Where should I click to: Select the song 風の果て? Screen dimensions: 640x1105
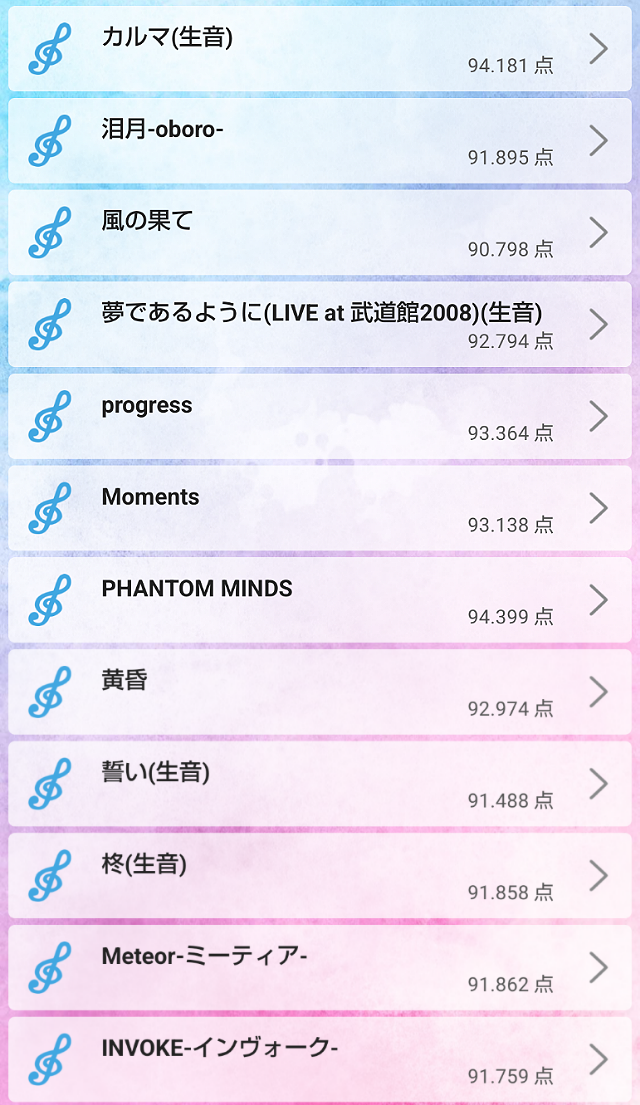(x=320, y=233)
